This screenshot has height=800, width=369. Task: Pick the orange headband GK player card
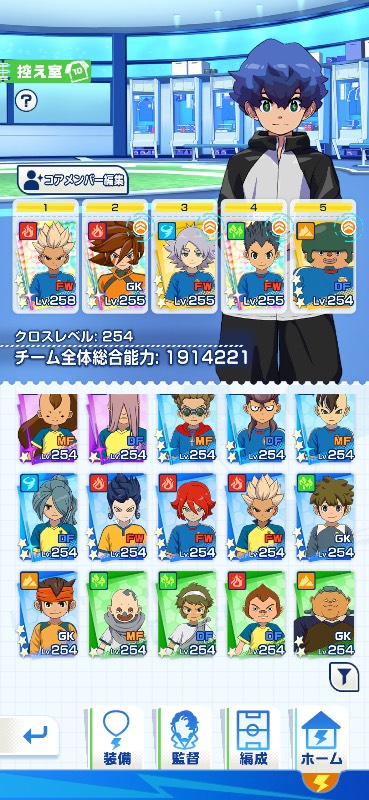coord(47,614)
